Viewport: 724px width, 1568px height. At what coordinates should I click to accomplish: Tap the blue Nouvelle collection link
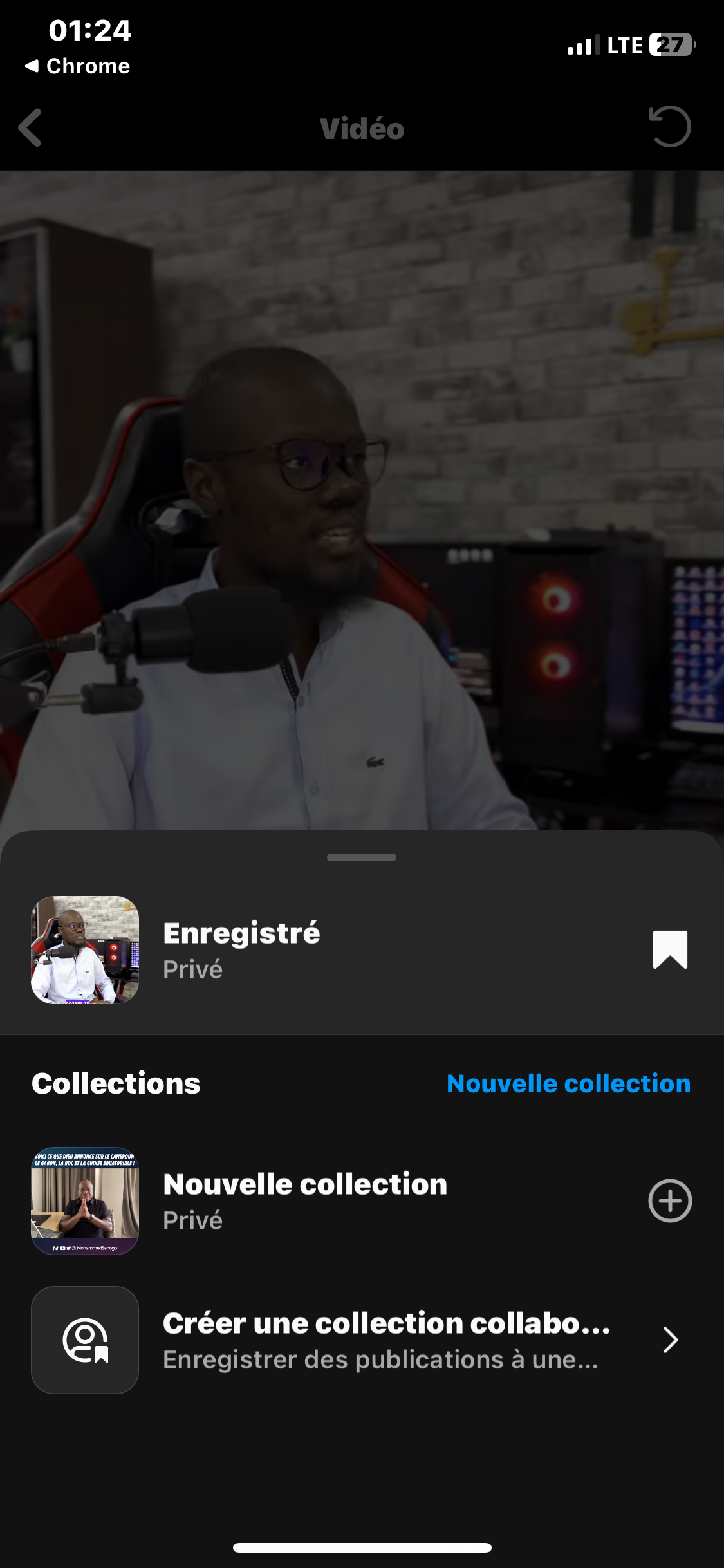click(568, 1084)
